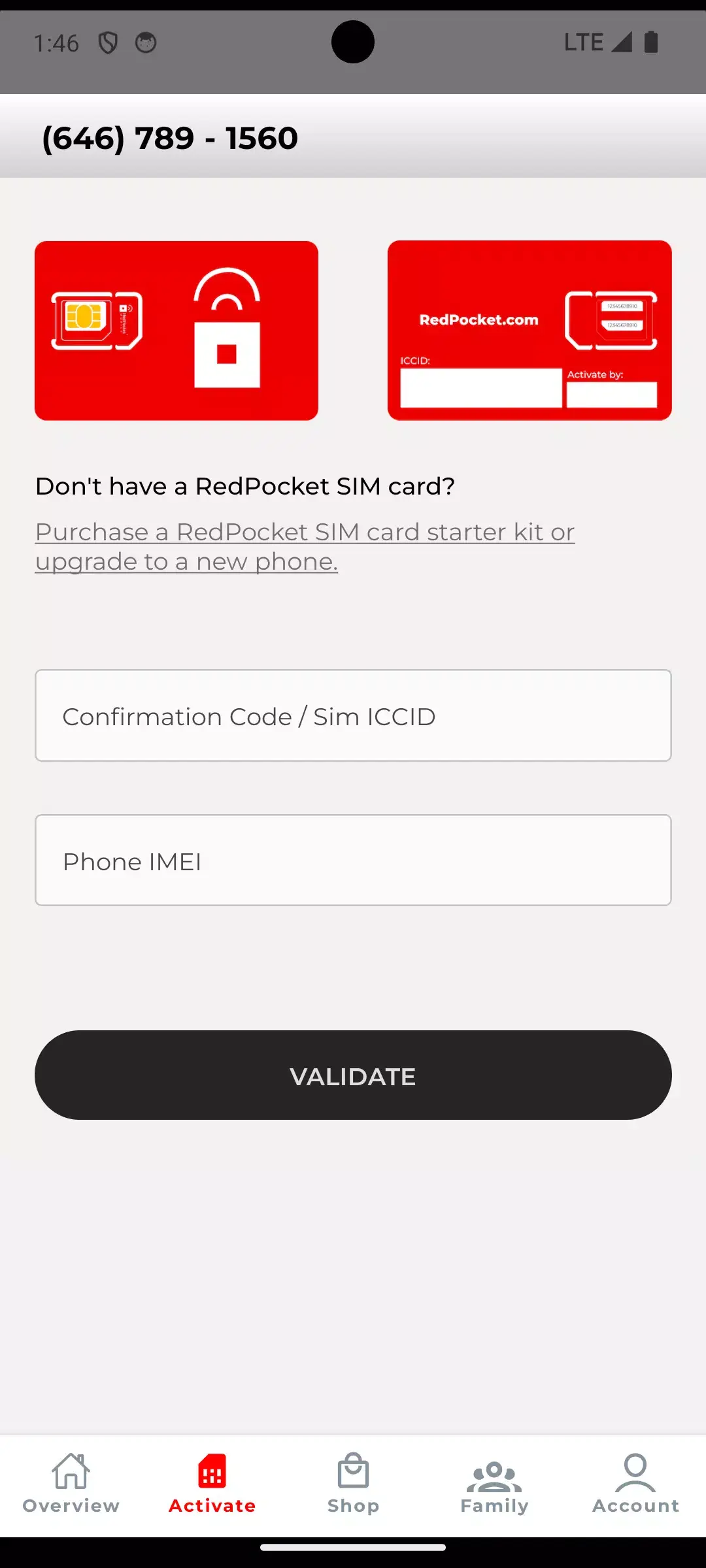Screen dimensions: 706x1568
Task: Click the Phone IMEI input field
Action: click(353, 860)
